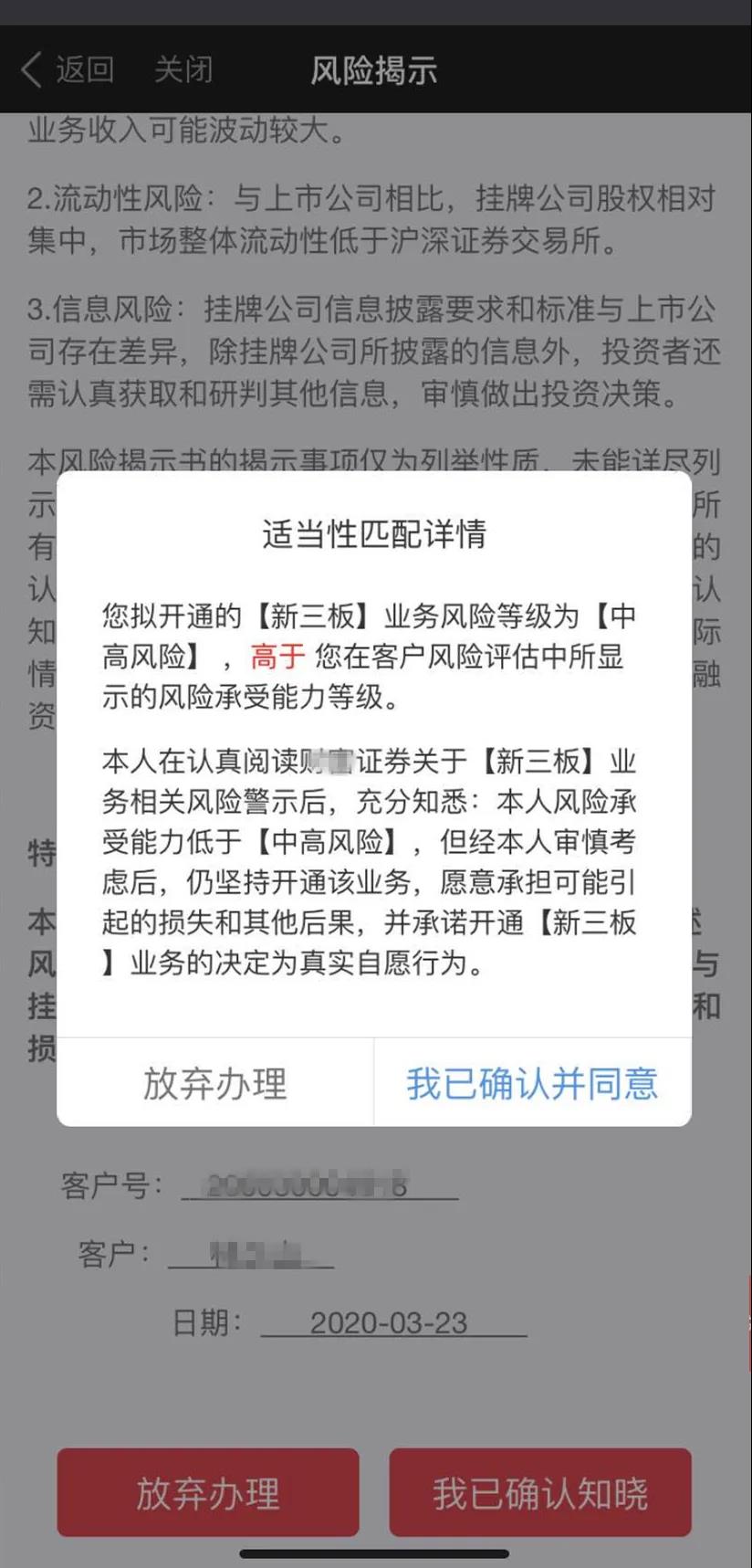Tap red 放弃办理 button at bottom
Viewport: 752px width, 1568px height.
208,1493
